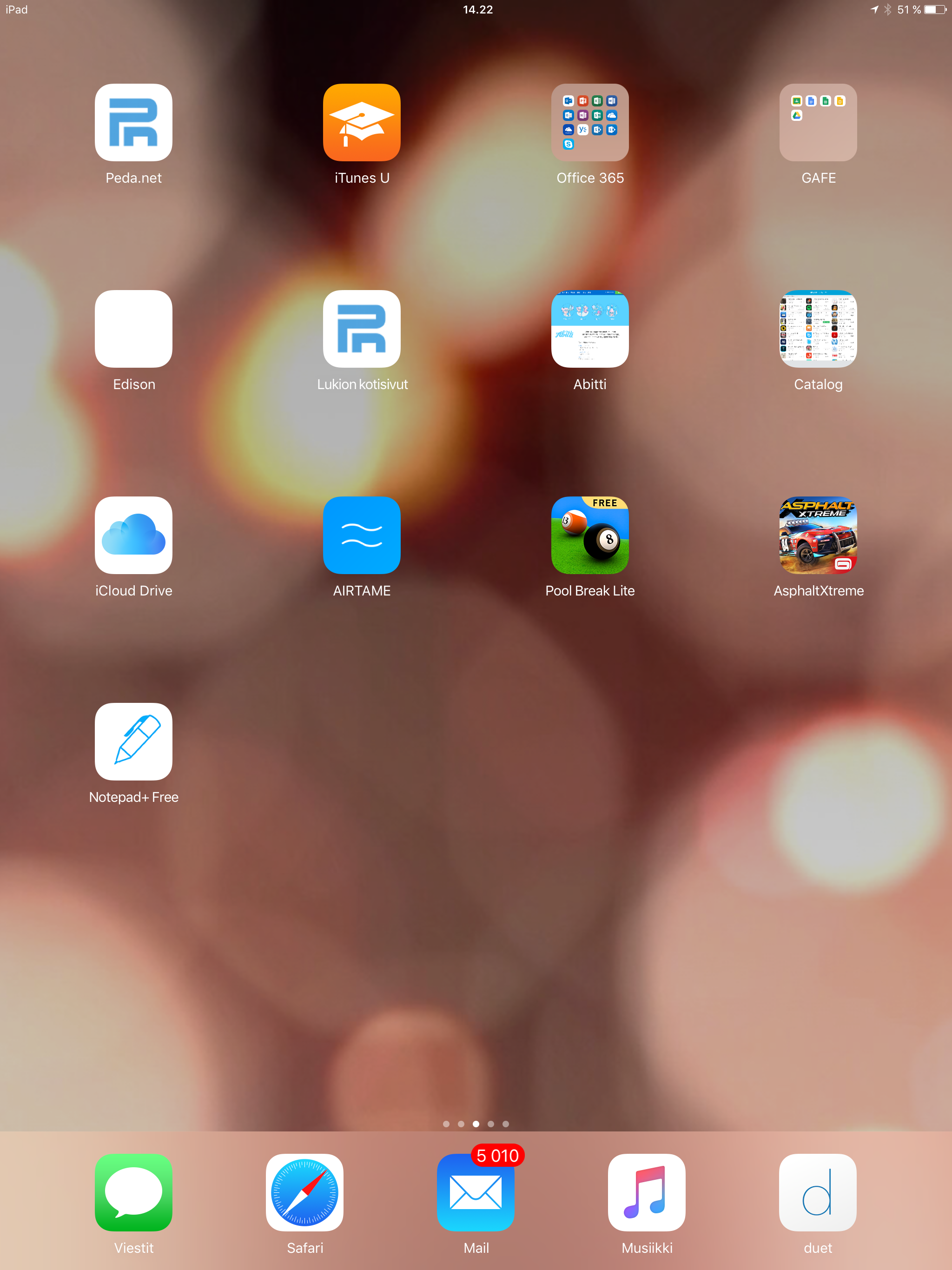Open Notepad+ Free

tap(133, 741)
